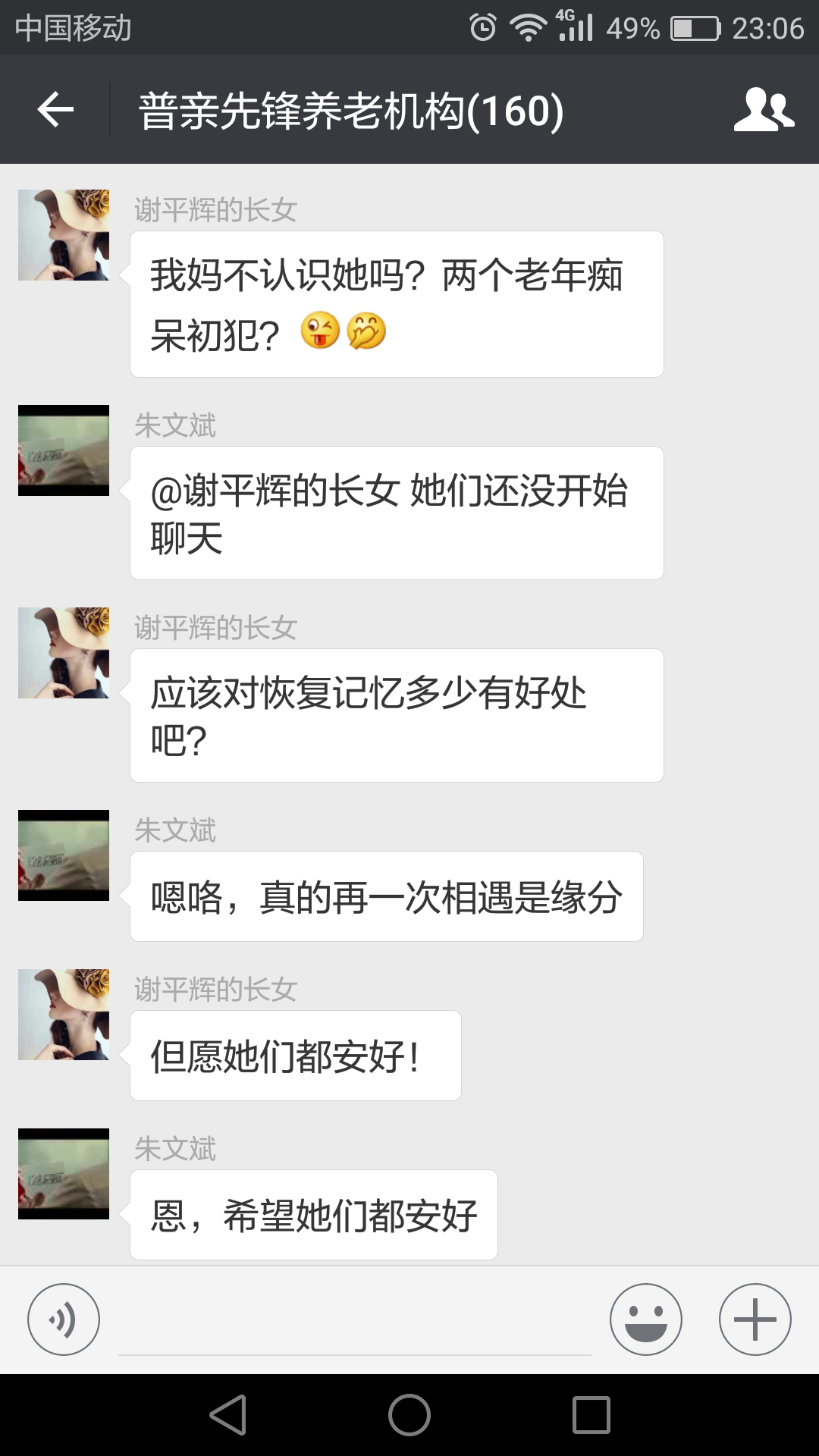Open avatar beside '但愿她们都安好' message
This screenshot has height=1456, width=819.
pyautogui.click(x=64, y=1015)
